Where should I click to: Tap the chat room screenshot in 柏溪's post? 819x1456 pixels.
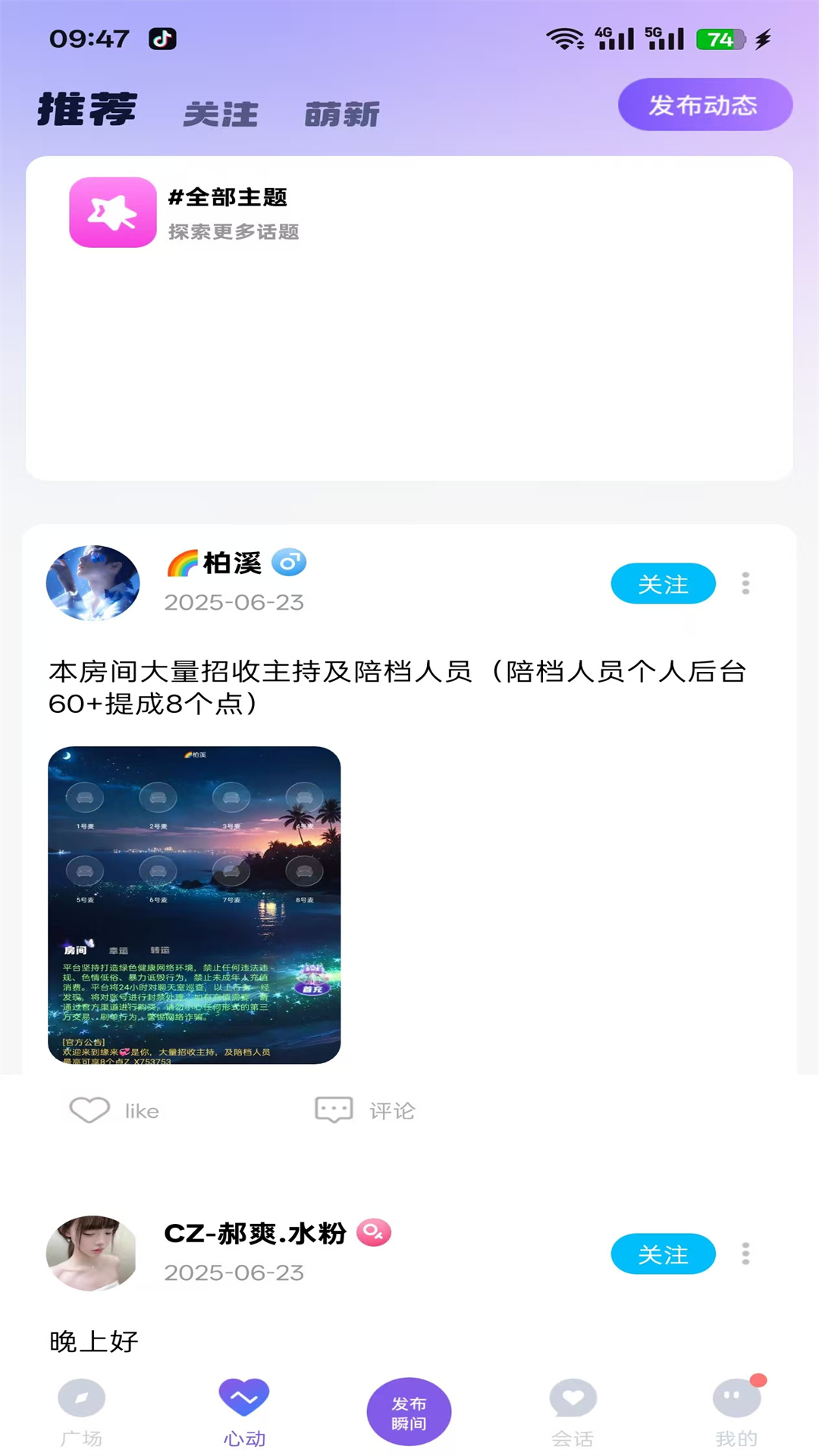pos(196,906)
